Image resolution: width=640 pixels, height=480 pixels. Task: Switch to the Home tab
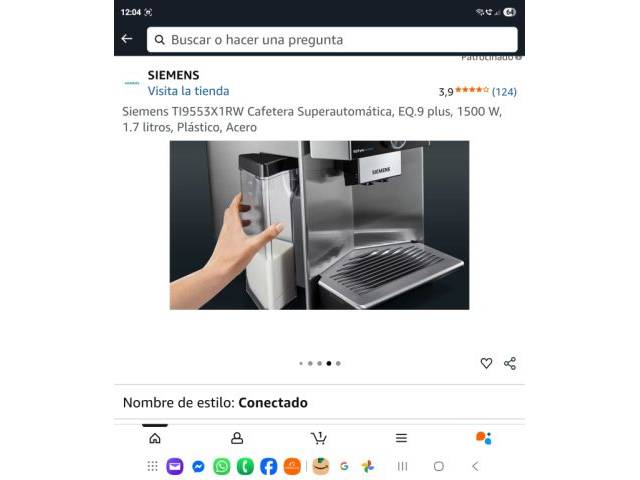[x=155, y=438]
